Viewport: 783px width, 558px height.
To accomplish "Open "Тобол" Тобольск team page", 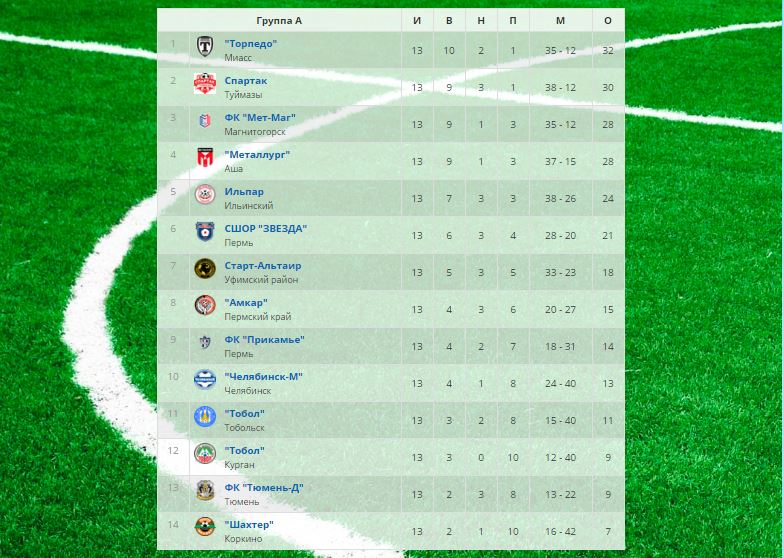I will (x=245, y=414).
